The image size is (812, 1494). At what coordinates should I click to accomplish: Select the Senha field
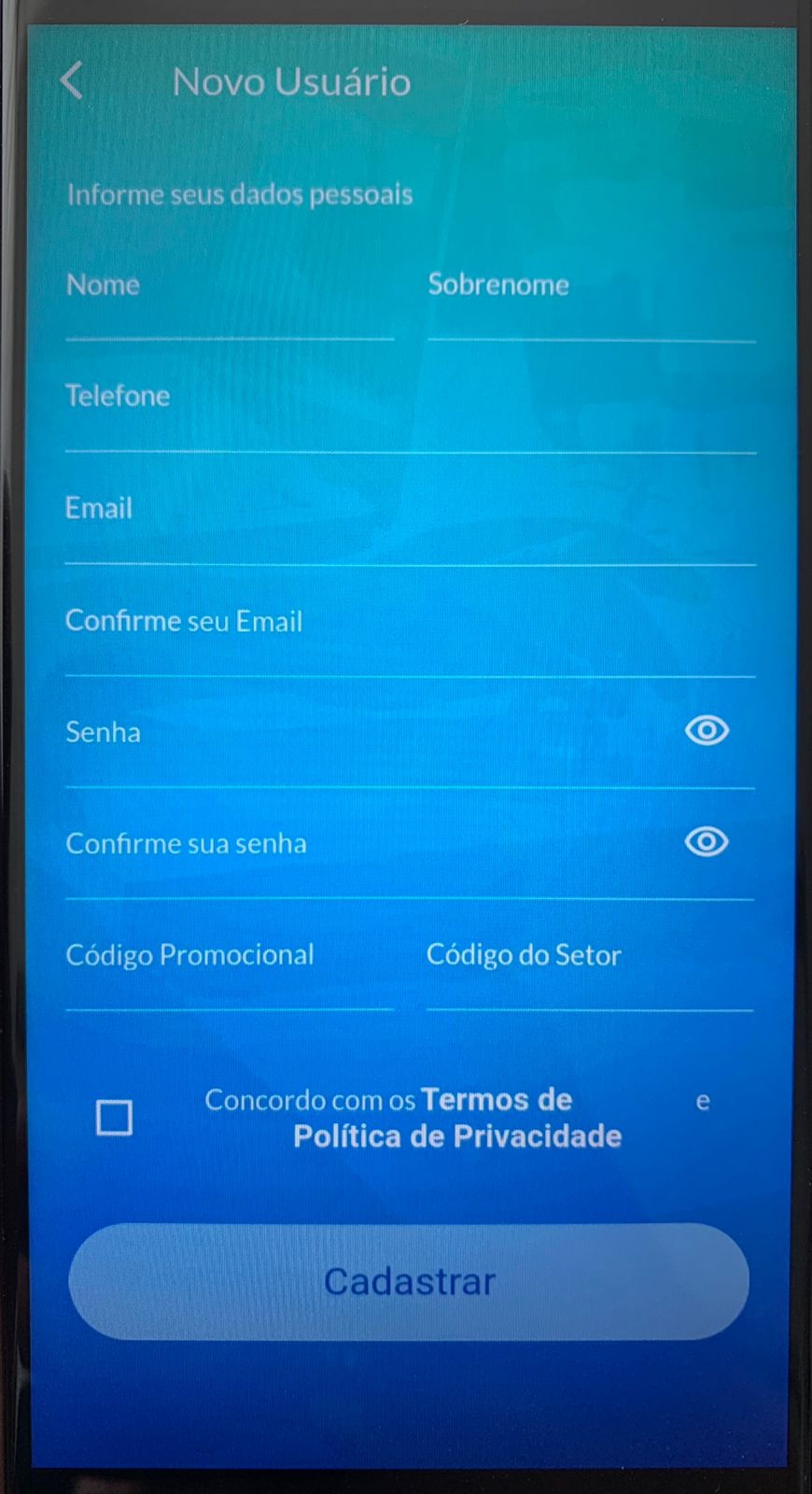pos(373,748)
